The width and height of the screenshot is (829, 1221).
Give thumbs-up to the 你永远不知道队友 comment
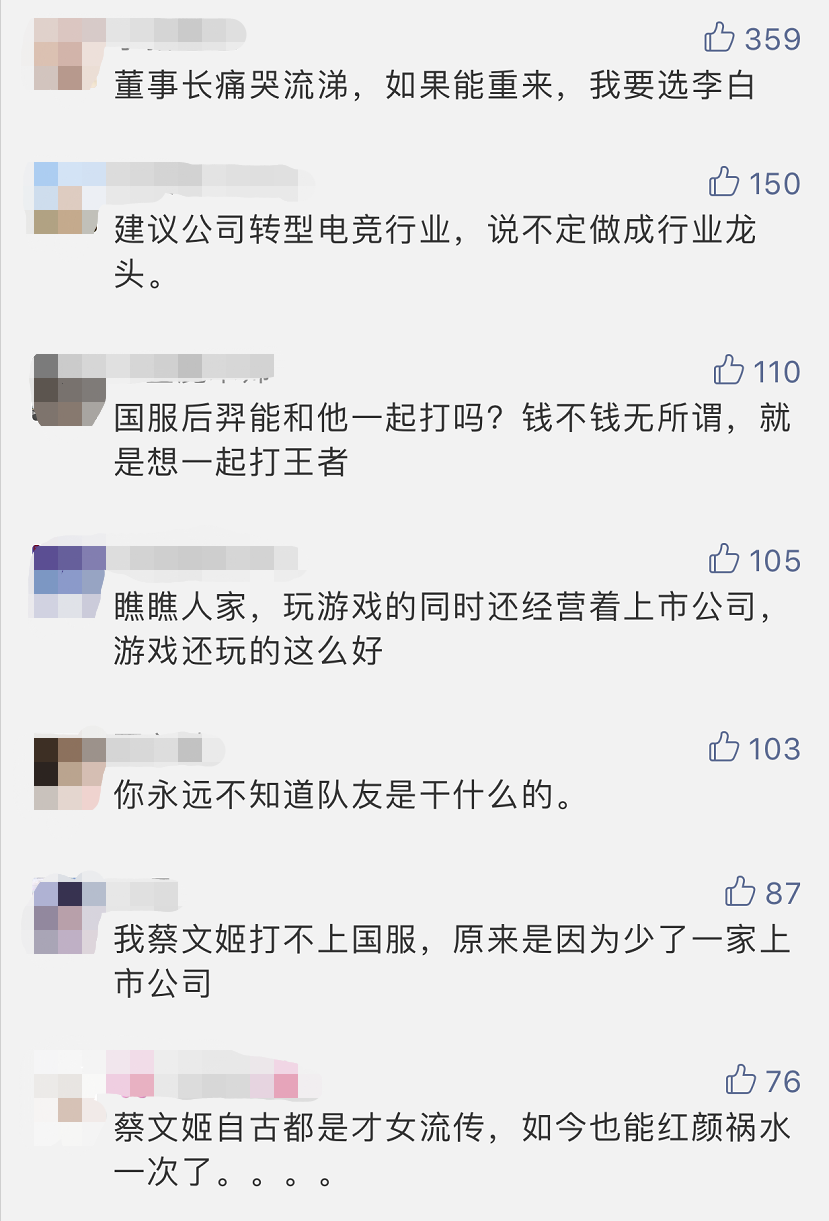point(724,746)
